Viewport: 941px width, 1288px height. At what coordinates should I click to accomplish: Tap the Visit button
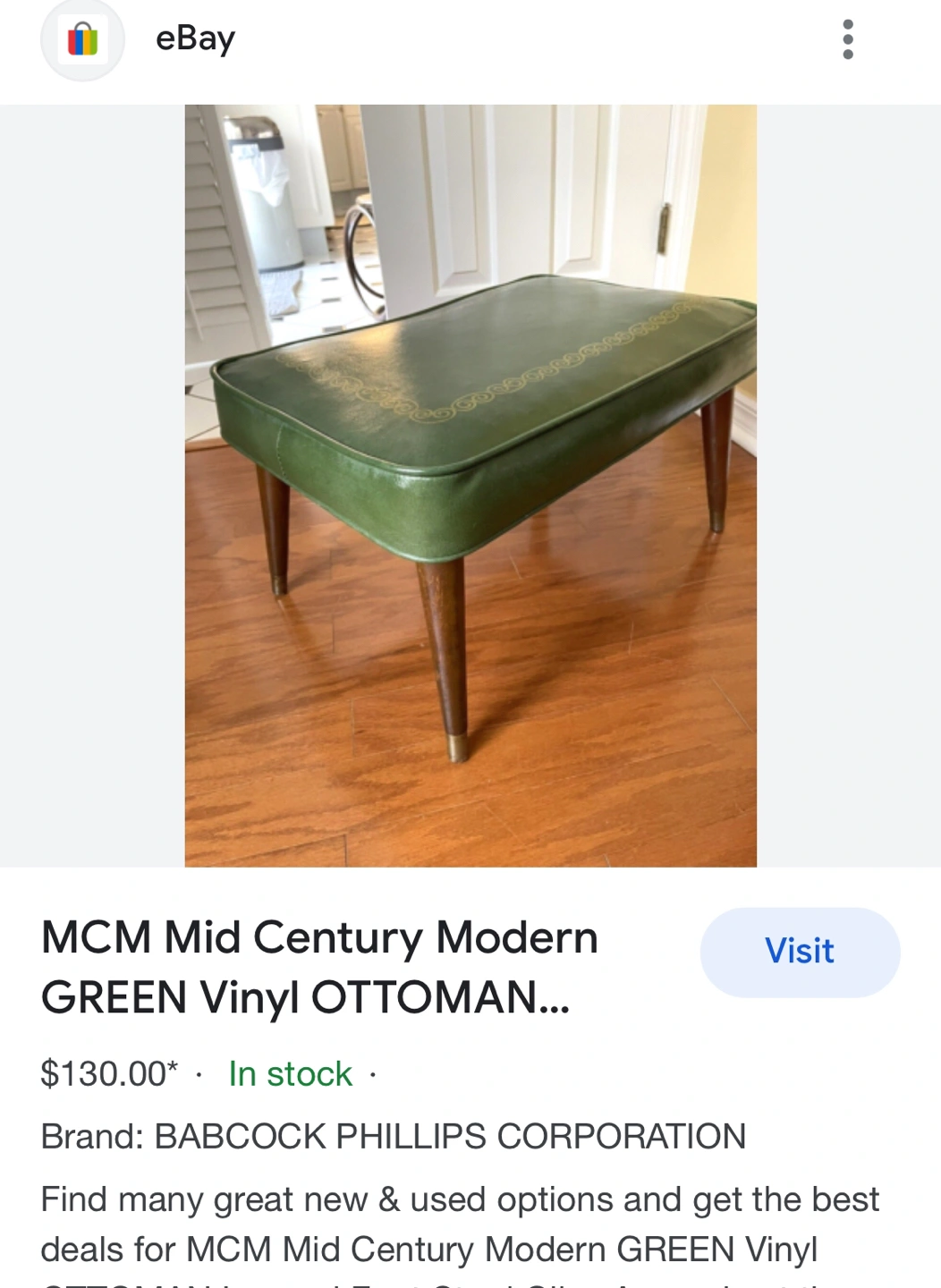click(799, 952)
